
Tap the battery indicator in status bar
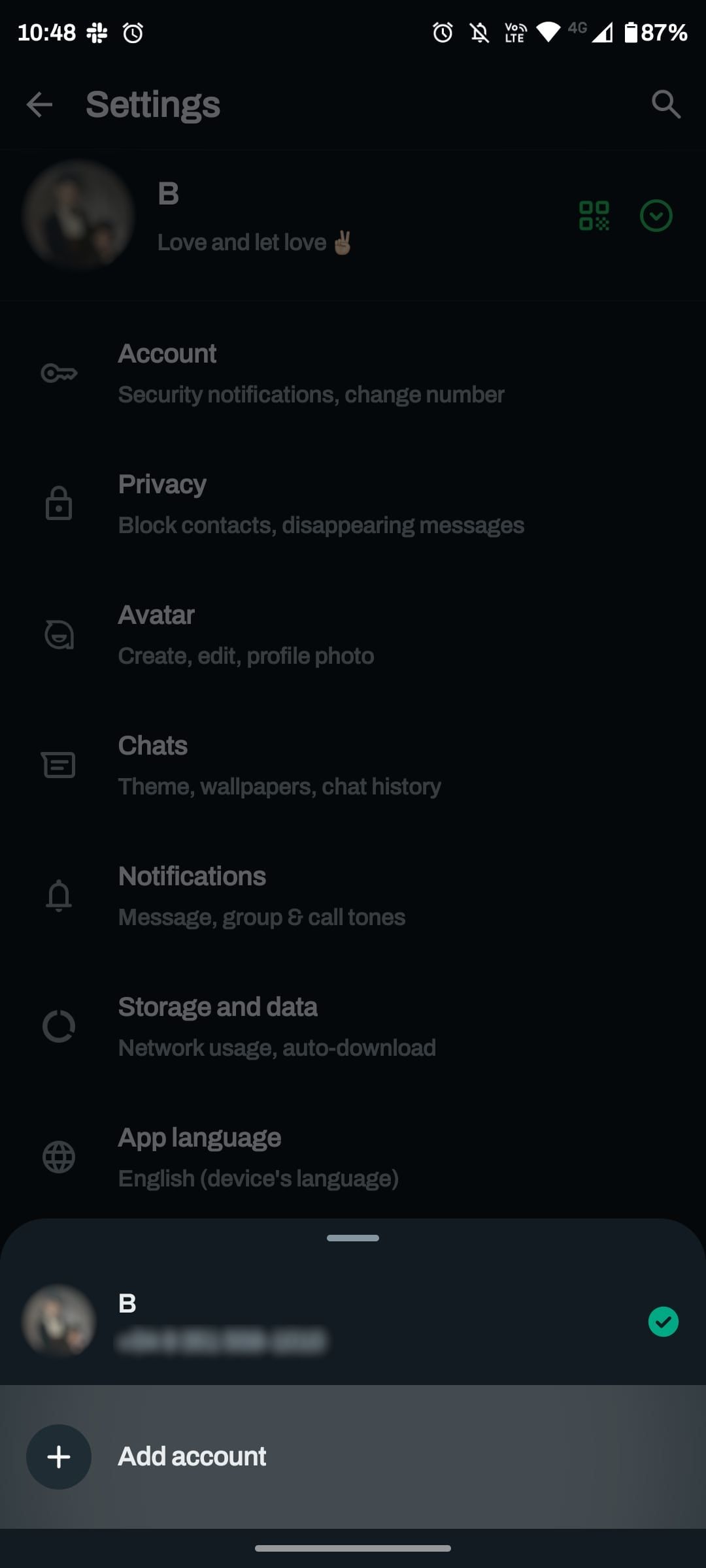pos(631,32)
